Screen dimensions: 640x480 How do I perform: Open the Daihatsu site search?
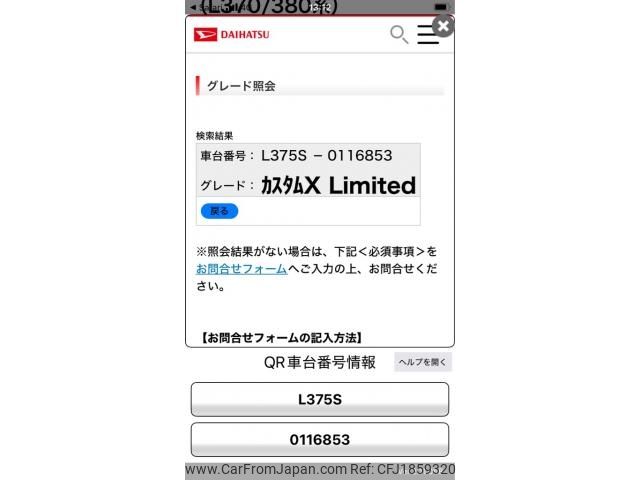pos(398,35)
